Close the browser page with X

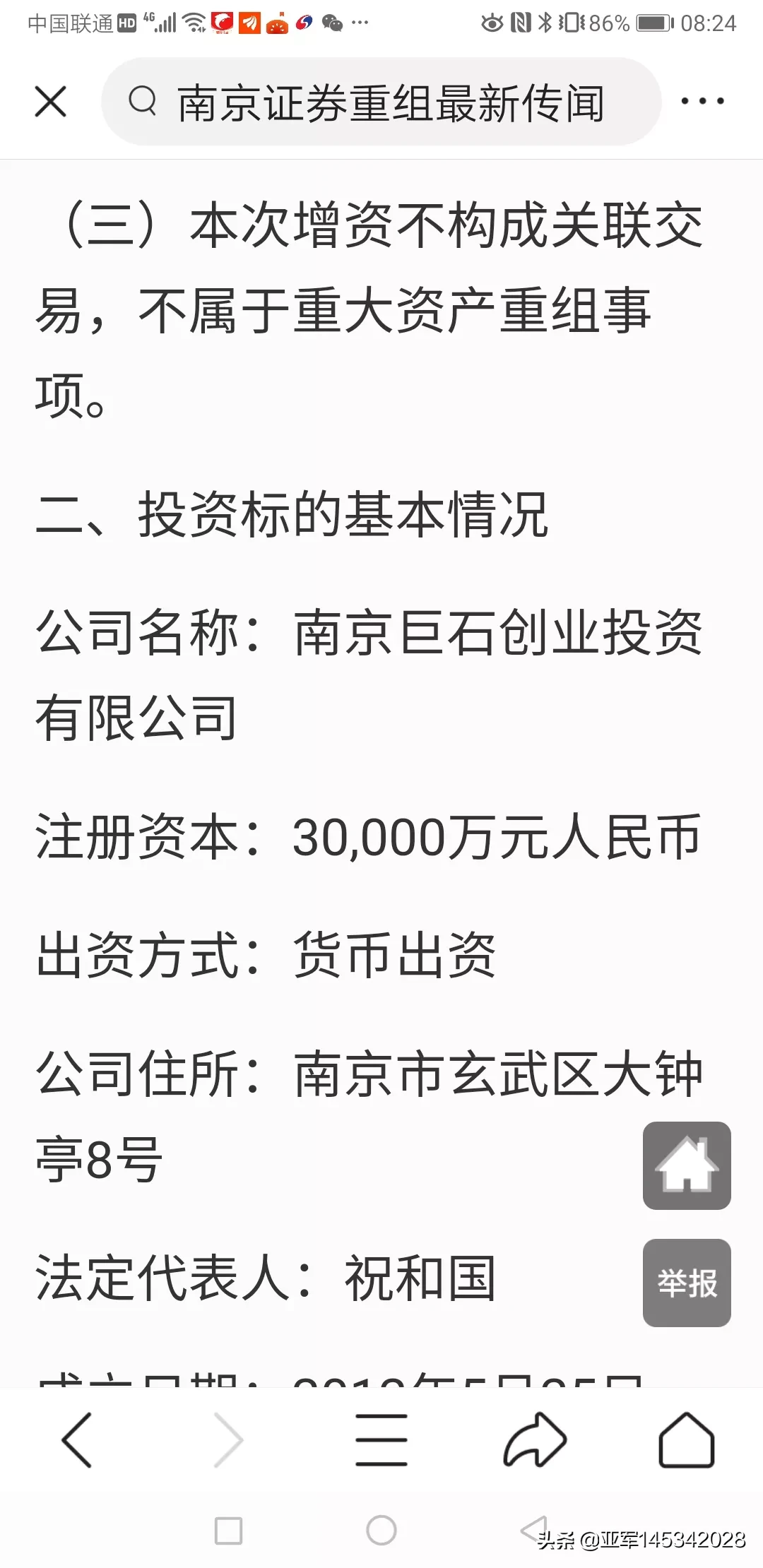click(x=51, y=102)
